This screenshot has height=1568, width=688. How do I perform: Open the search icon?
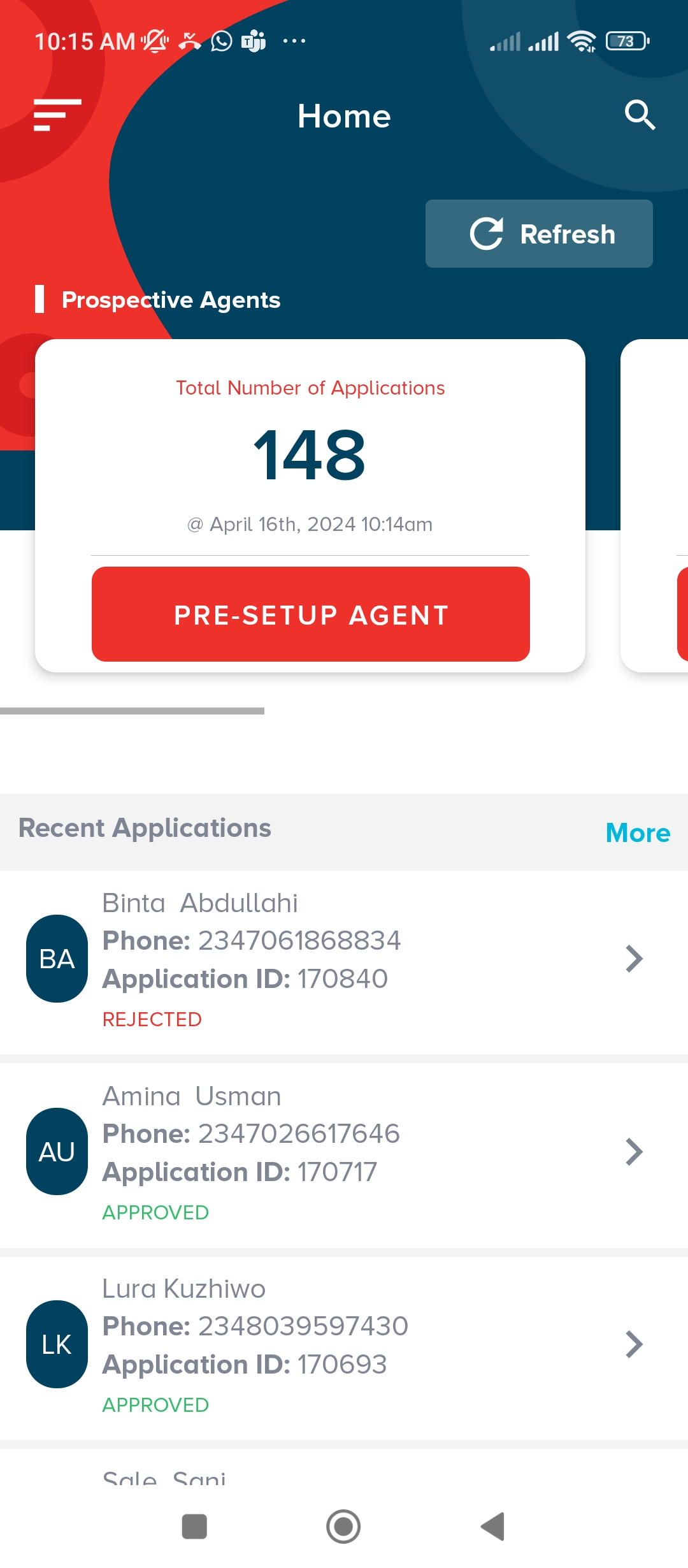[640, 115]
